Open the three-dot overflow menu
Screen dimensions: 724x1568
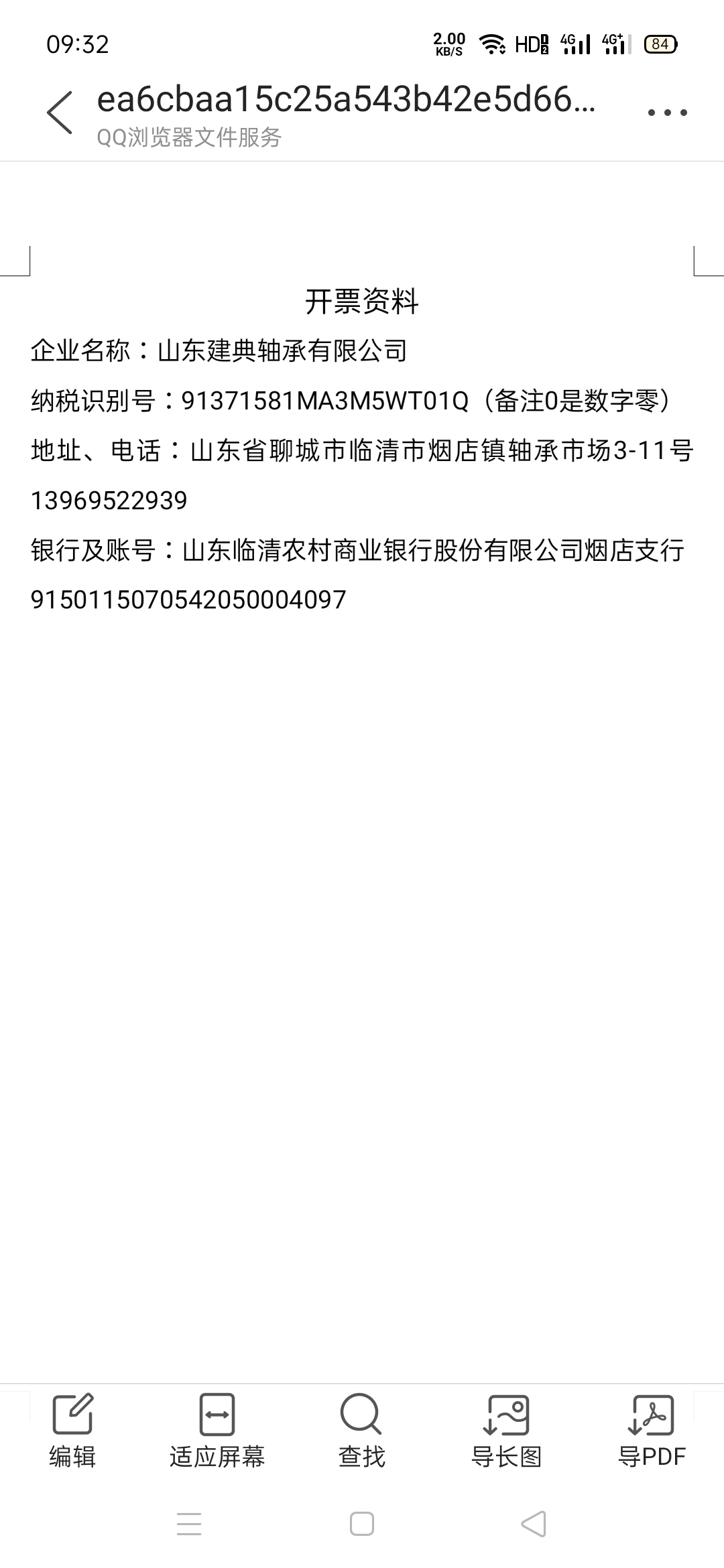coord(667,113)
